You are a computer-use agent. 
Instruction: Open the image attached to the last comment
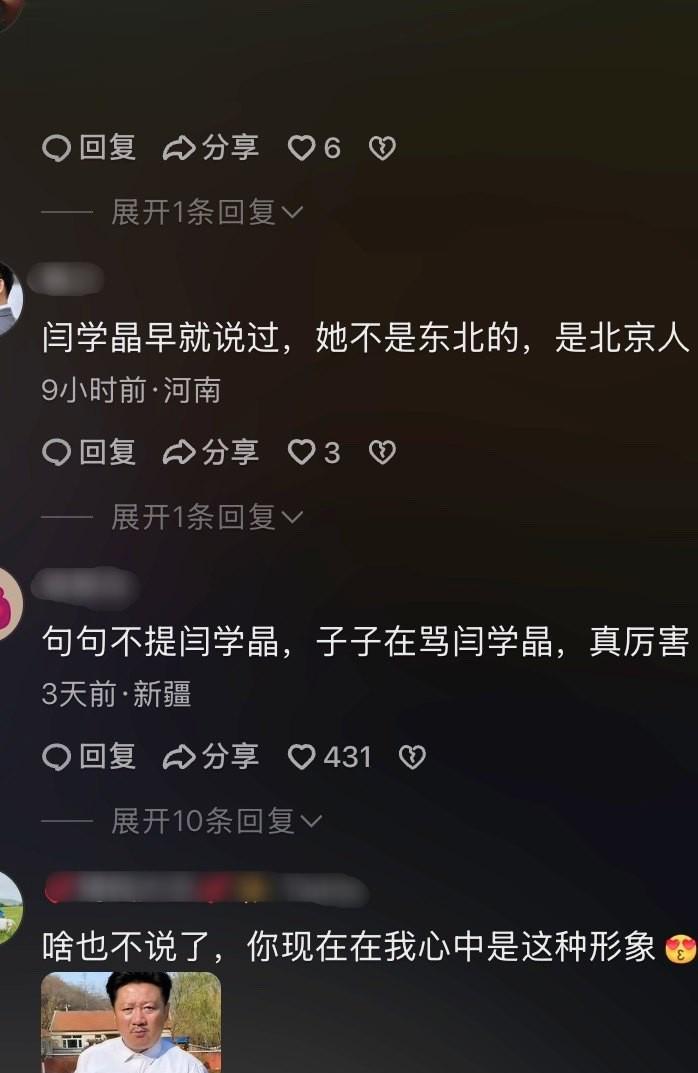[130, 1022]
